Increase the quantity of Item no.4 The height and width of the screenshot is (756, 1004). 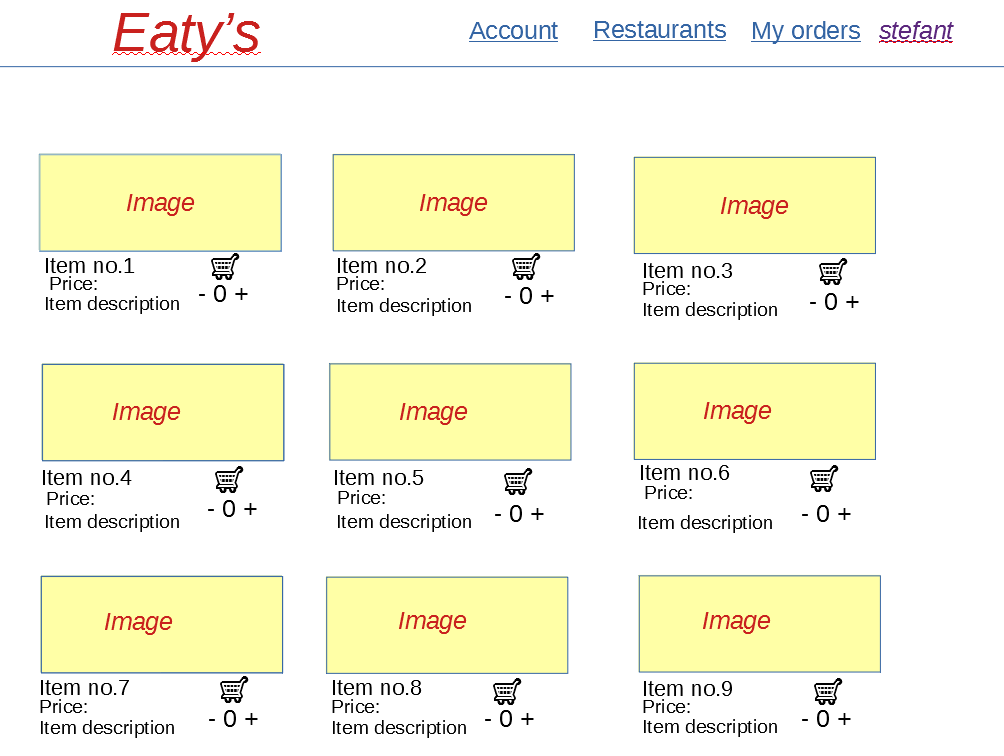point(250,509)
